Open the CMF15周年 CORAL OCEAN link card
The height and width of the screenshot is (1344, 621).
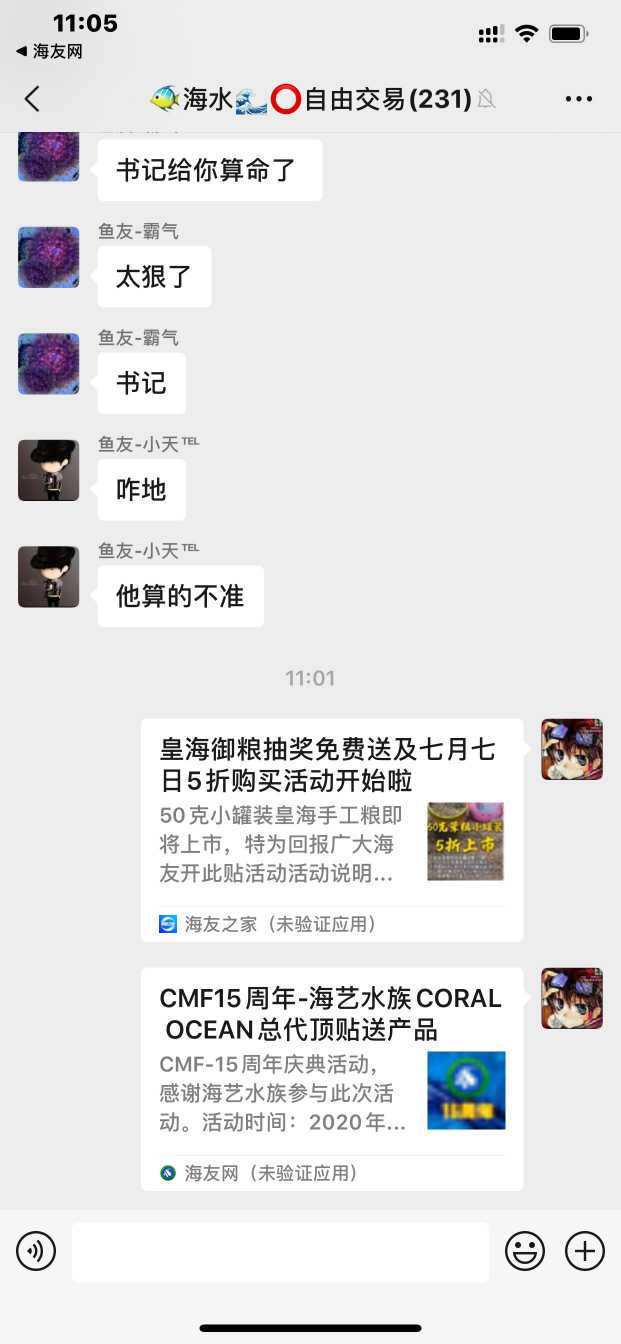(x=331, y=1078)
